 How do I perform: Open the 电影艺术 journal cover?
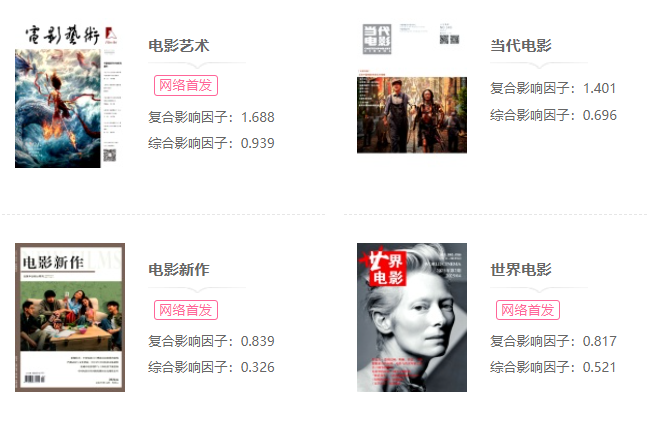pyautogui.click(x=69, y=95)
